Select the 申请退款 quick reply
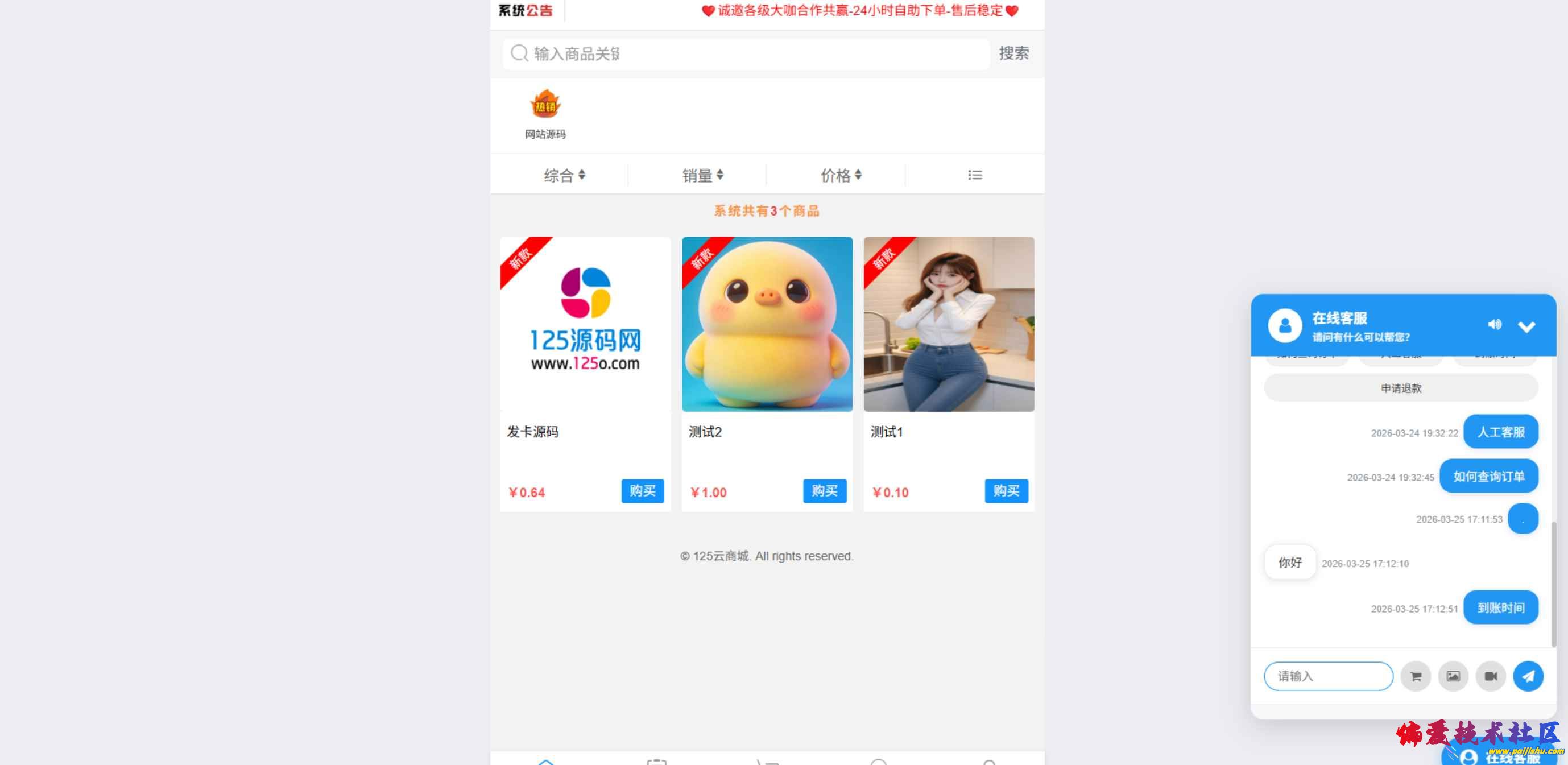Image resolution: width=1568 pixels, height=765 pixels. point(1401,388)
